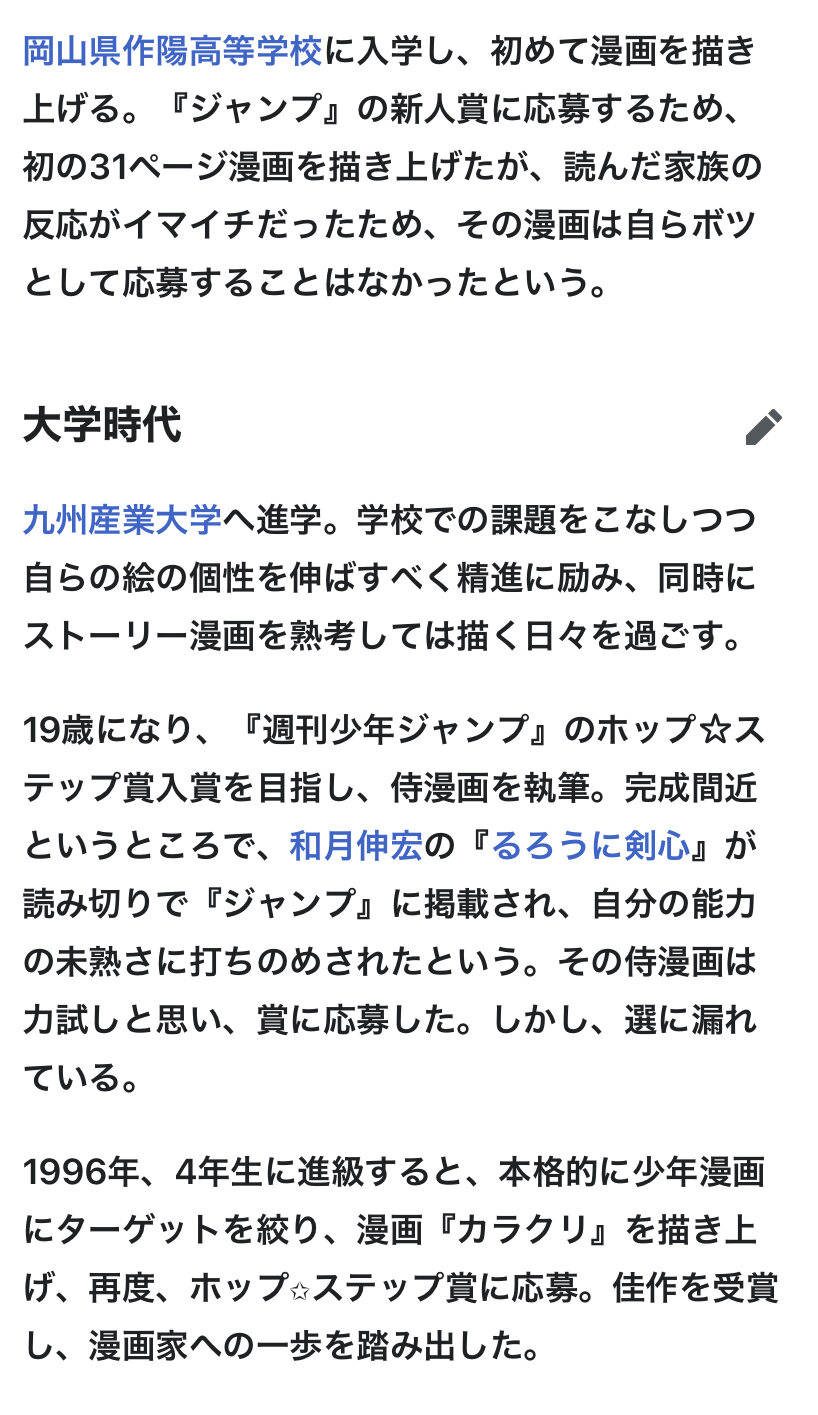Screen dimensions: 818x1415
Task: Follow the 和月伸宏 link
Action: click(x=356, y=846)
